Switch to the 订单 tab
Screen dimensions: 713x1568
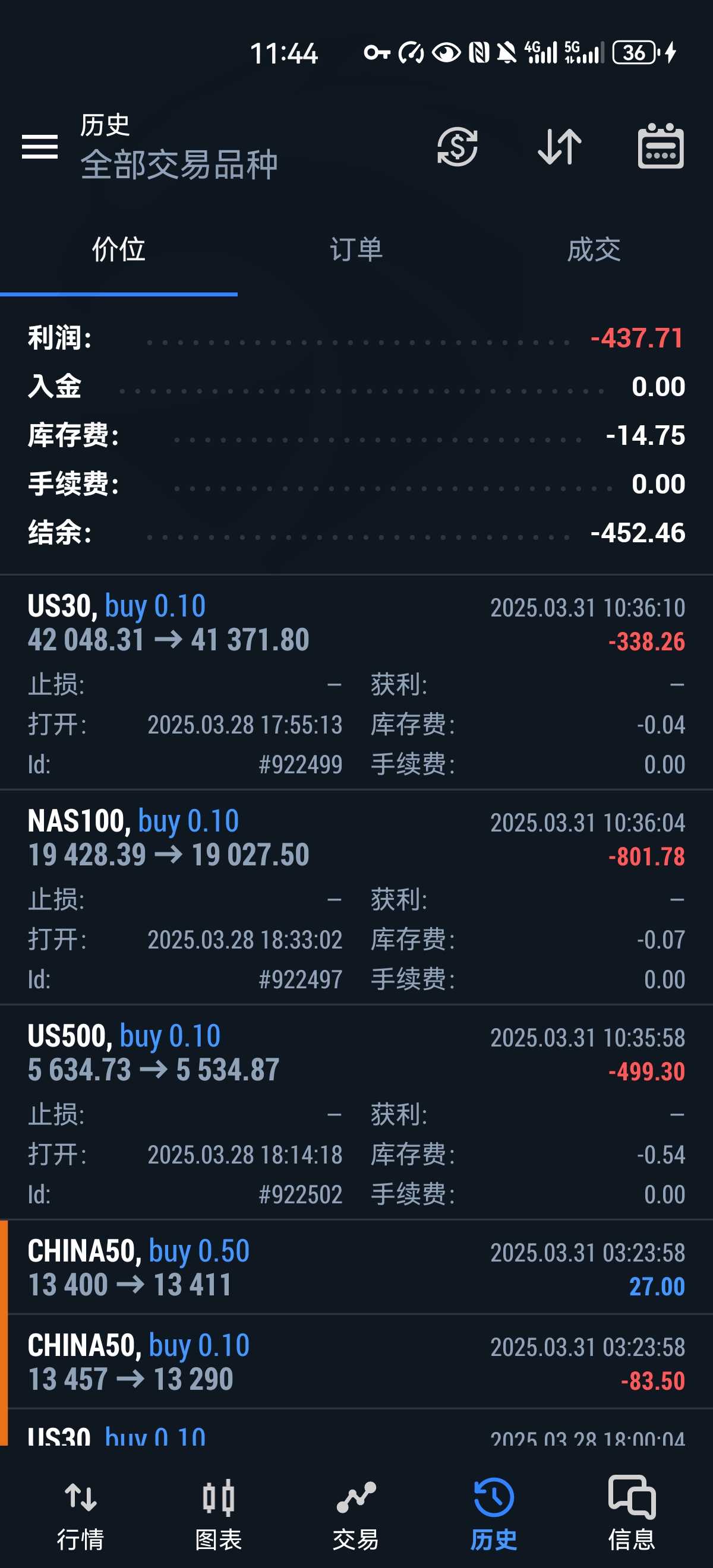(x=356, y=250)
